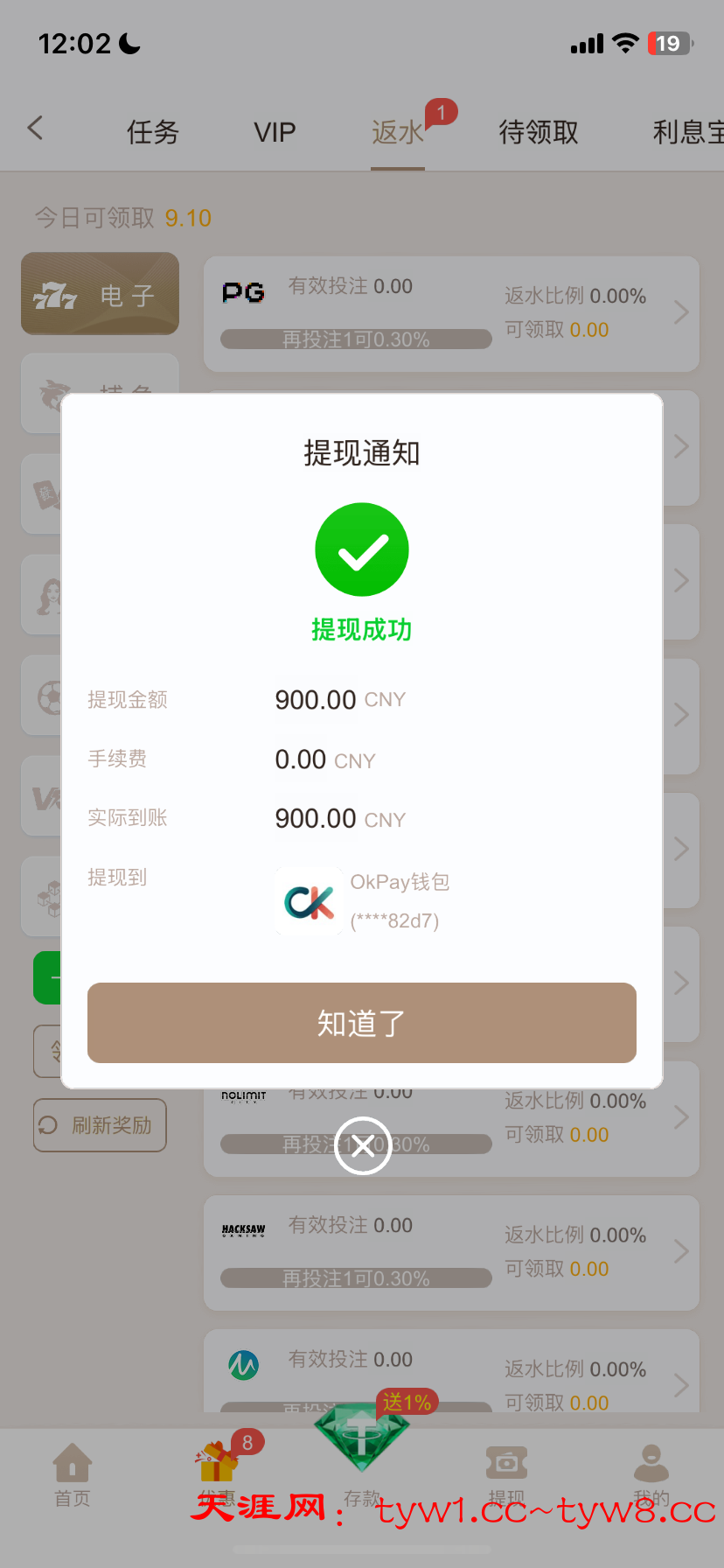Confirm with the 知道了 button
Screen dimensions: 724x1568
pyautogui.click(x=362, y=1023)
